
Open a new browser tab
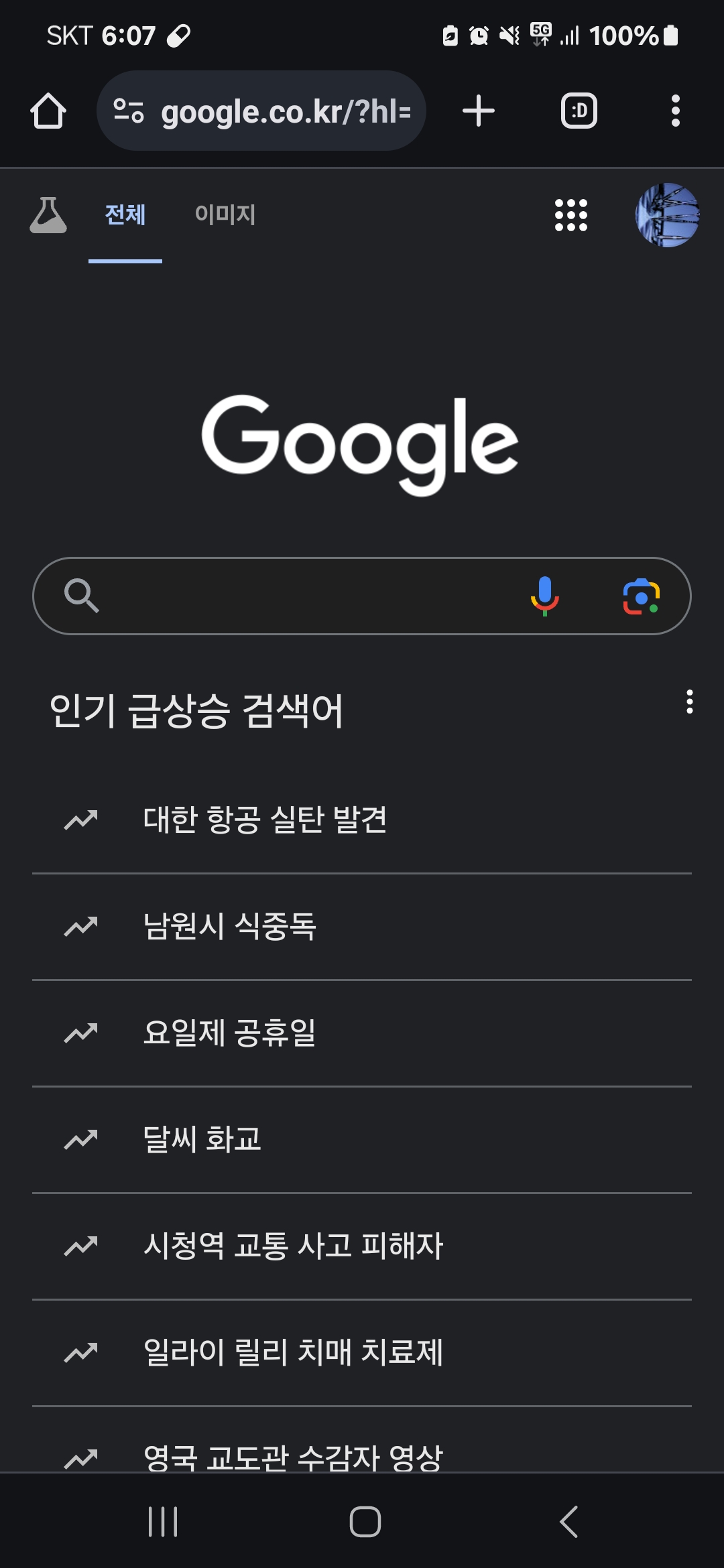click(479, 111)
